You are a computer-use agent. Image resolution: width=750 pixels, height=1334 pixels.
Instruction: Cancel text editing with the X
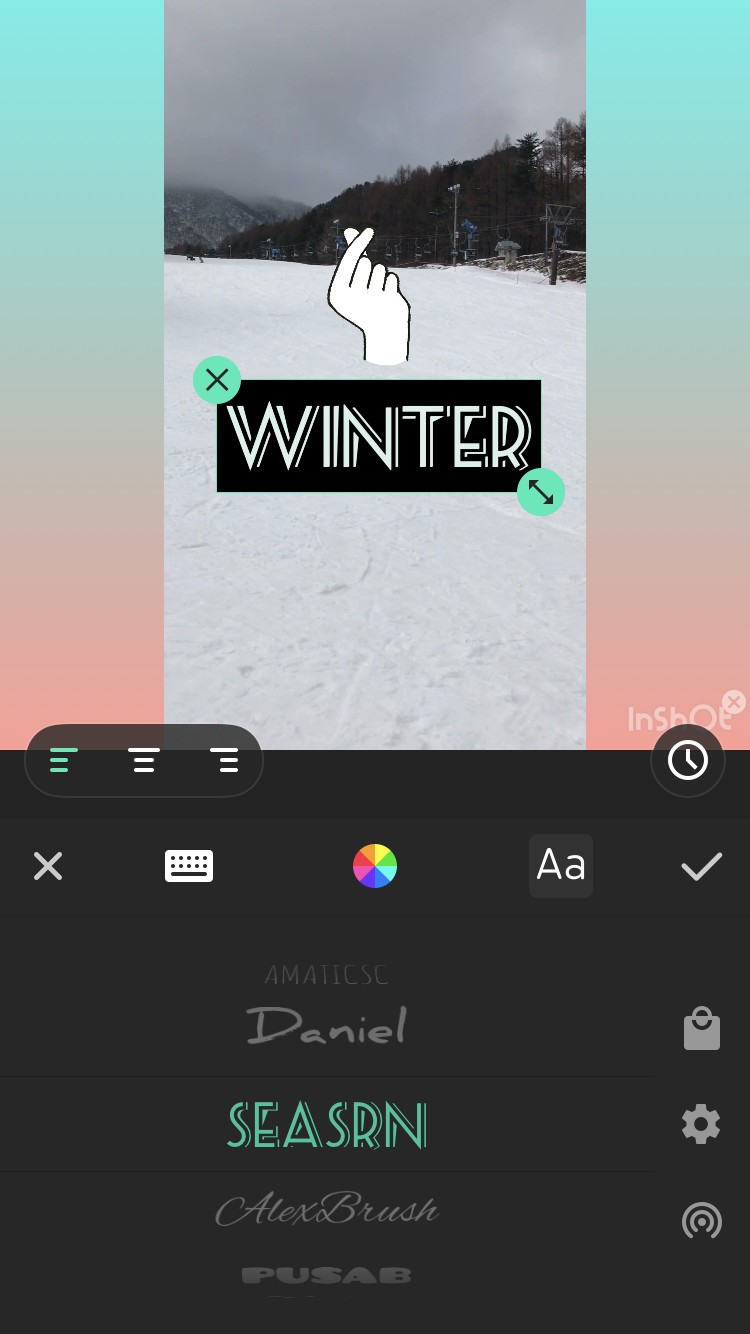[48, 866]
